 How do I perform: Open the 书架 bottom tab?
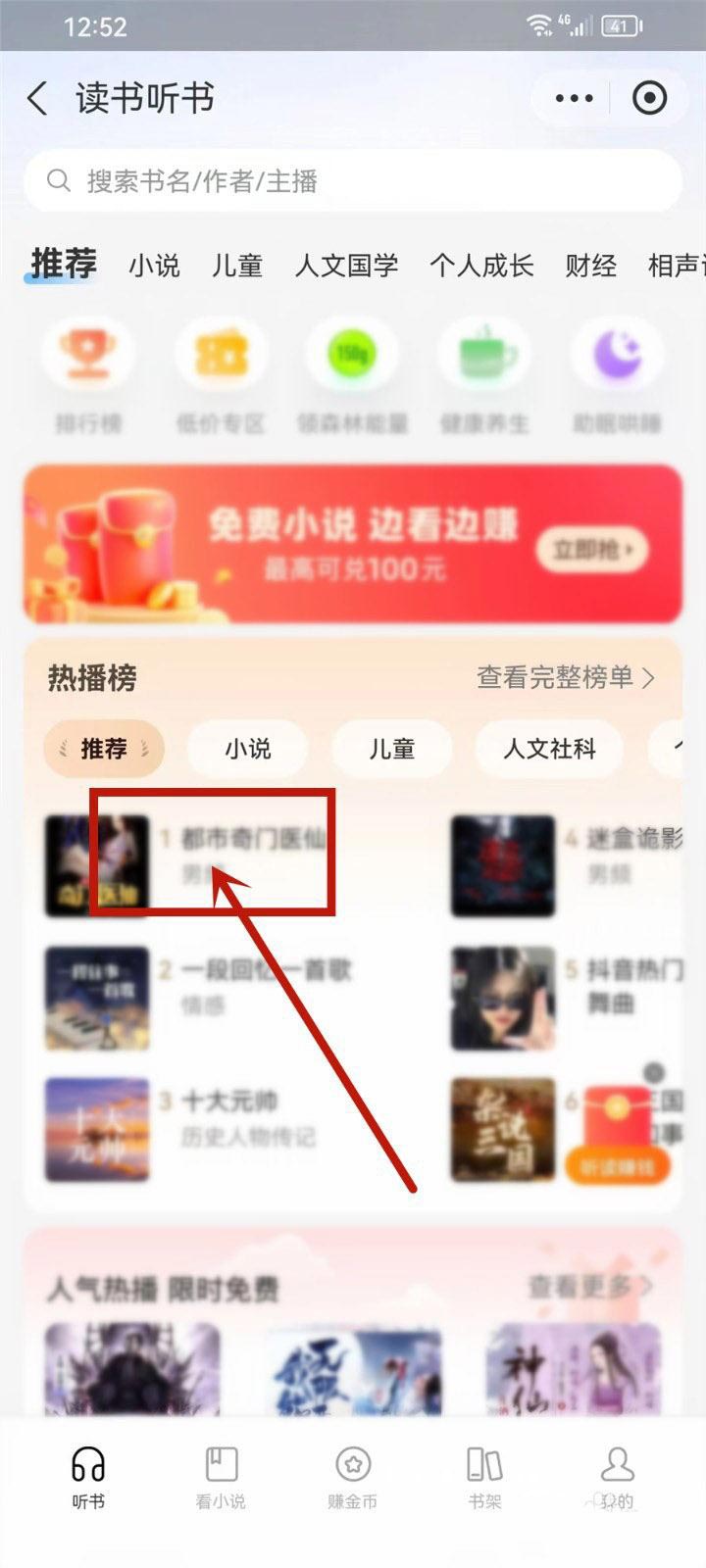click(484, 1478)
